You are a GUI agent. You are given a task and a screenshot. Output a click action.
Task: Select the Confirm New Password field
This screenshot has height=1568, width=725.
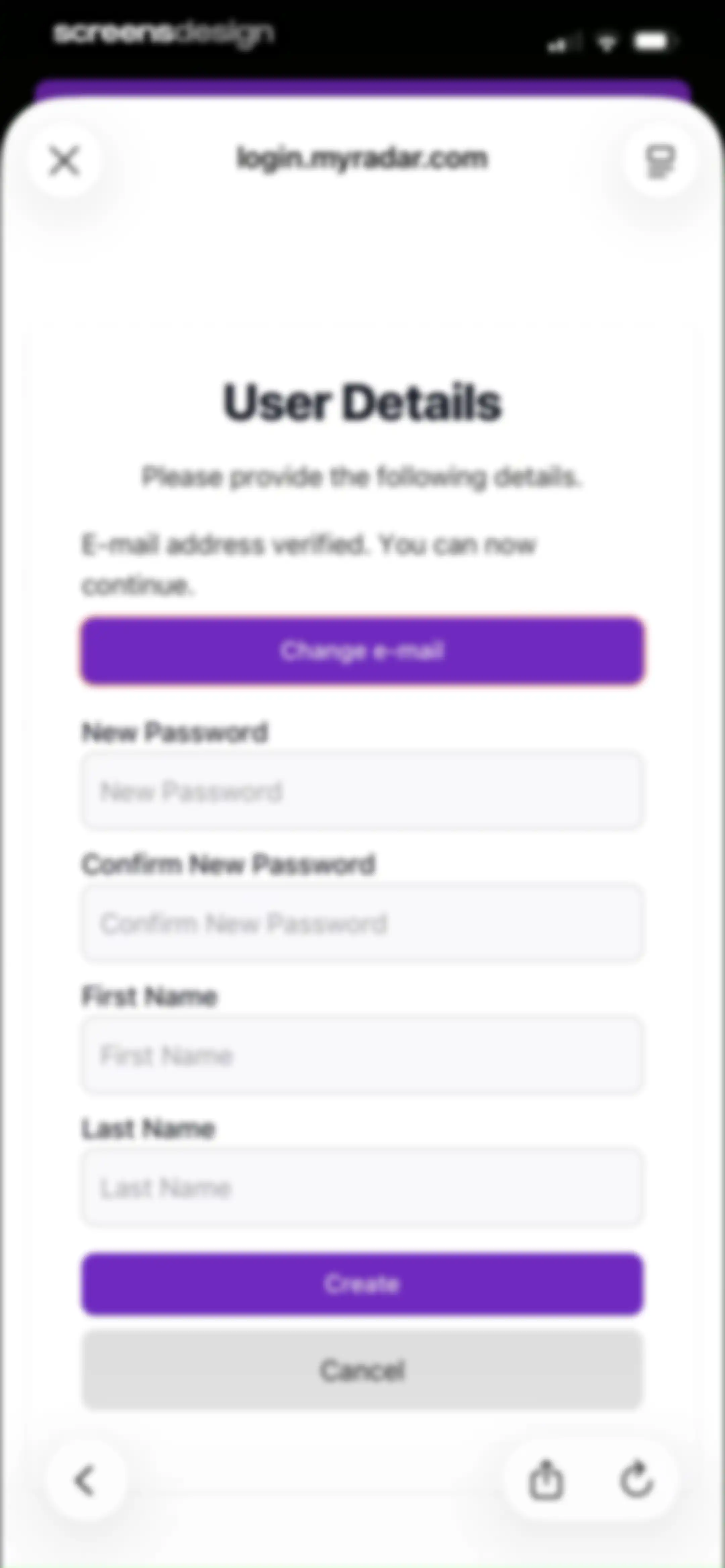tap(362, 923)
